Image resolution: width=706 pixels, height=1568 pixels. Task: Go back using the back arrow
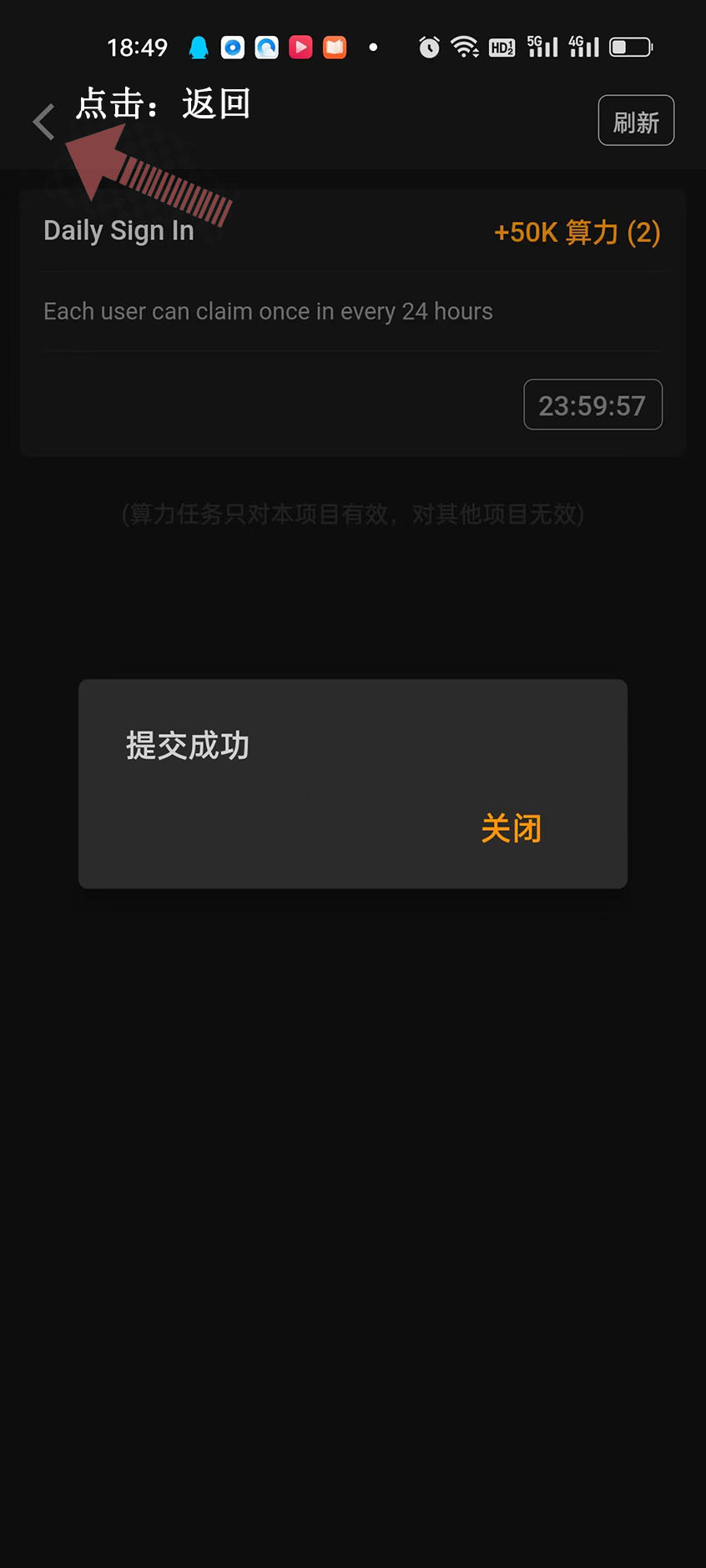click(43, 123)
